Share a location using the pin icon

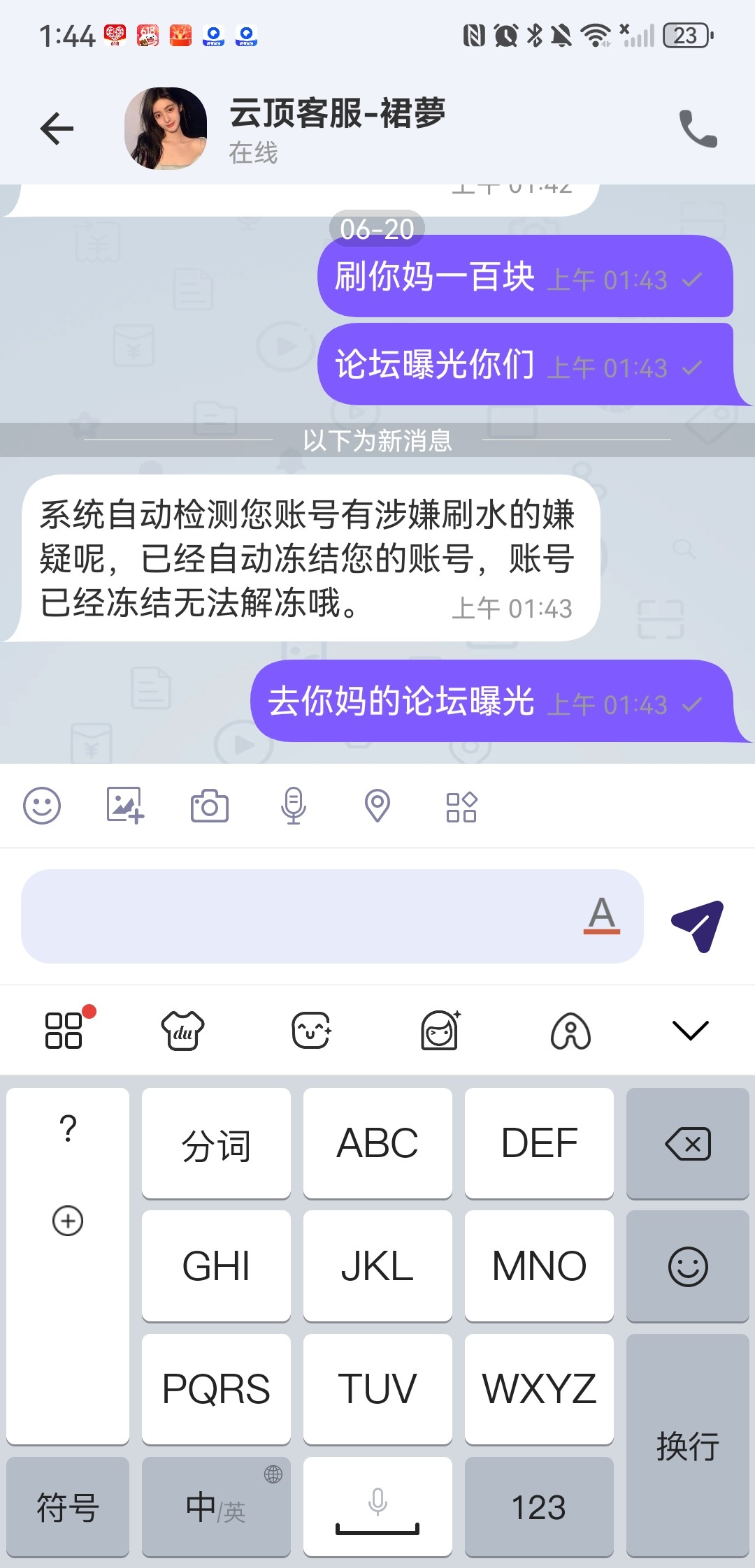tap(377, 806)
